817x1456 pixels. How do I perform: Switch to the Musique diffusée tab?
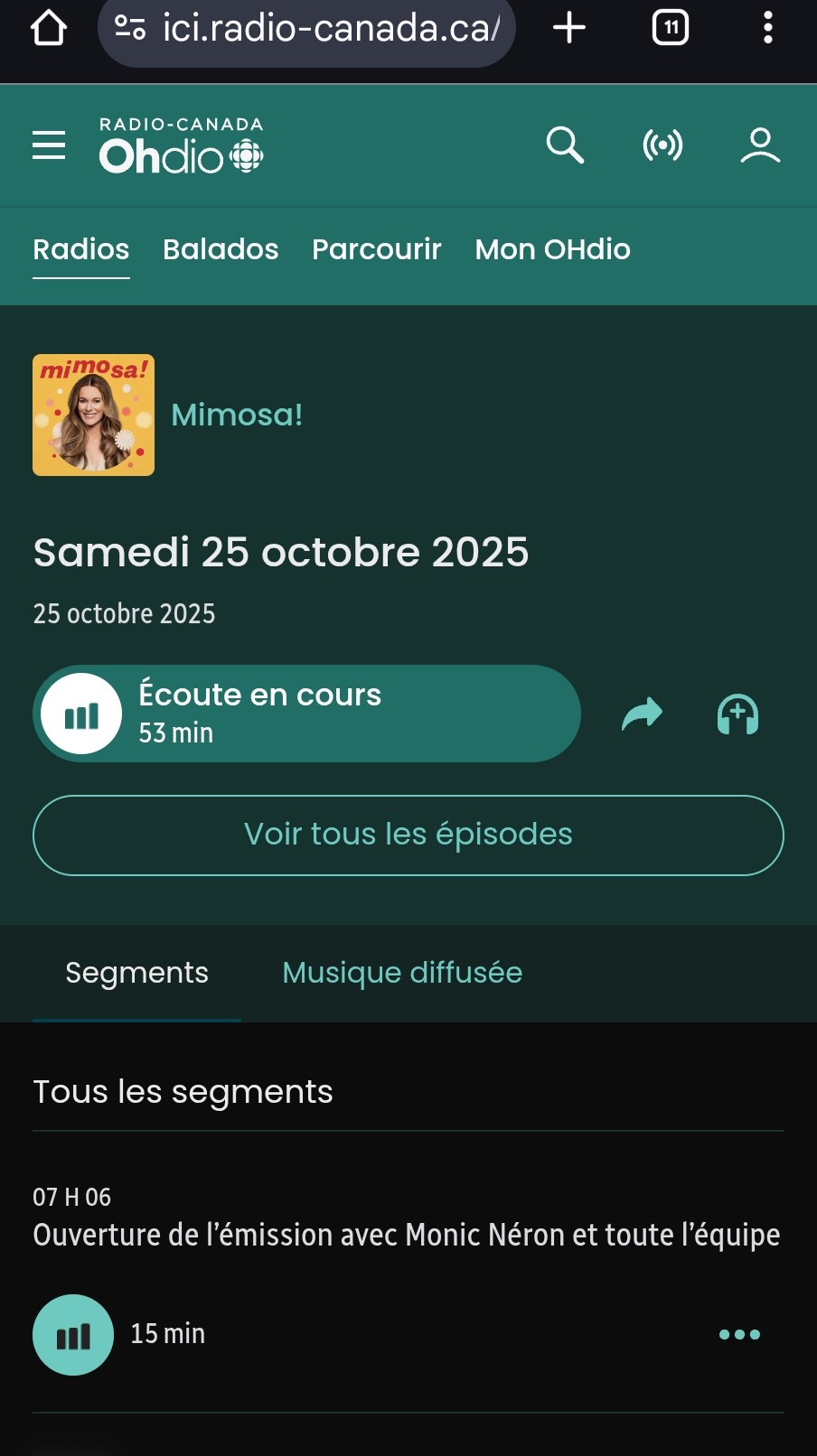point(402,973)
